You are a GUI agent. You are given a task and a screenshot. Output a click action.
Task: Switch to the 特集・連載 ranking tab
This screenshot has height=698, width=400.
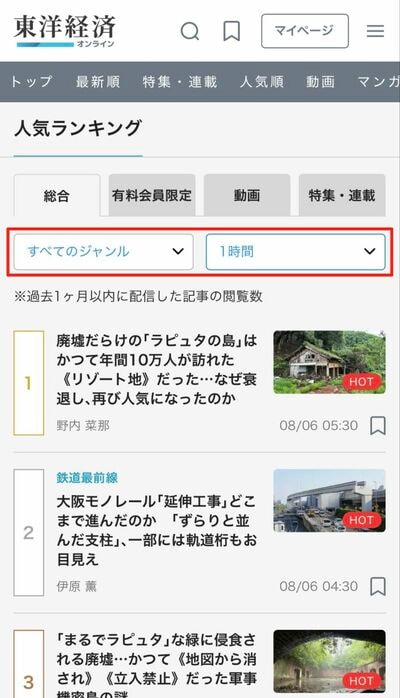342,195
